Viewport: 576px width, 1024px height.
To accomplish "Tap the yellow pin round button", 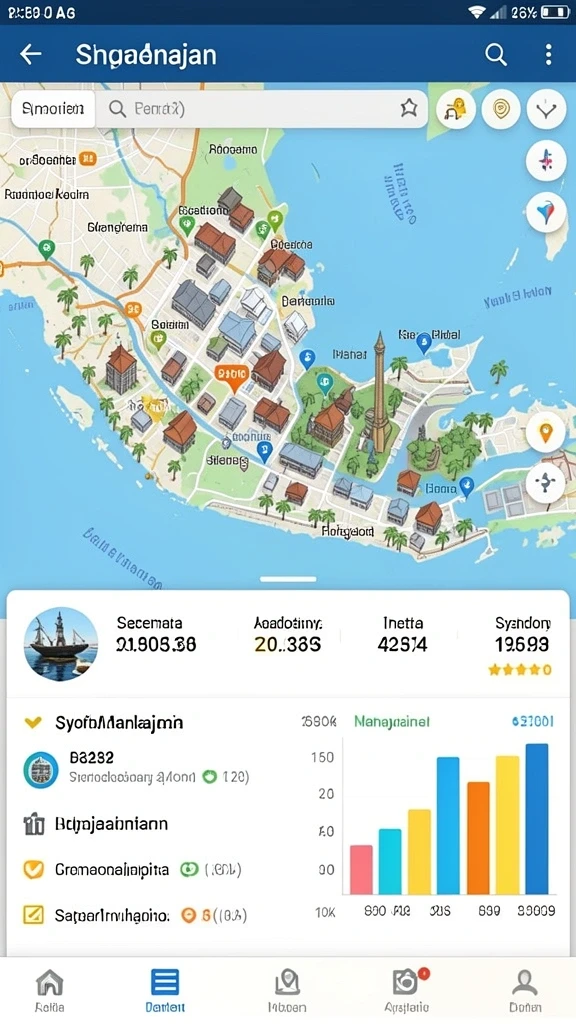I will click(501, 109).
